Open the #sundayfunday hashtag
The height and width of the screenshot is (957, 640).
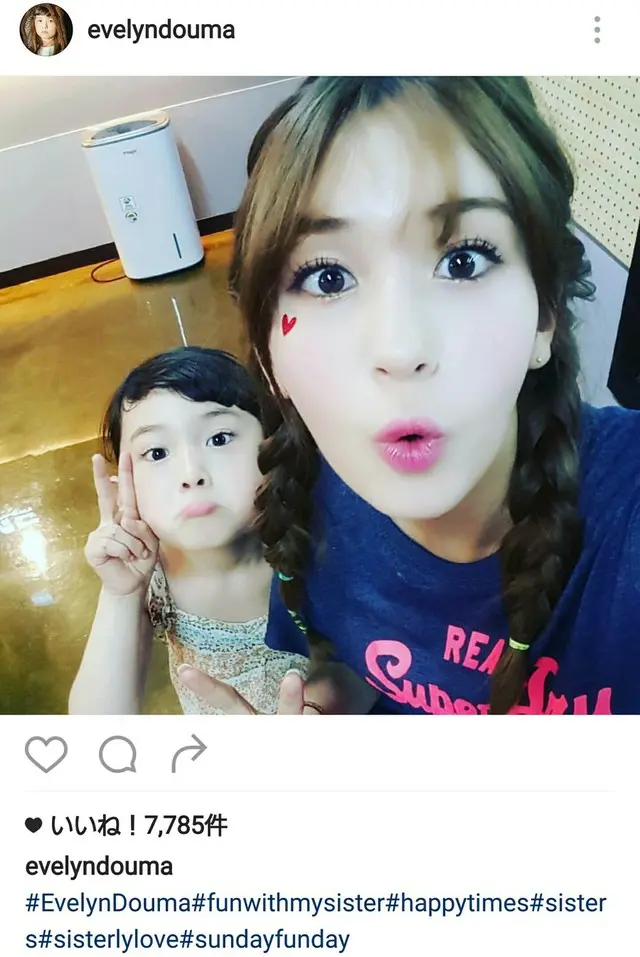pyautogui.click(x=270, y=940)
